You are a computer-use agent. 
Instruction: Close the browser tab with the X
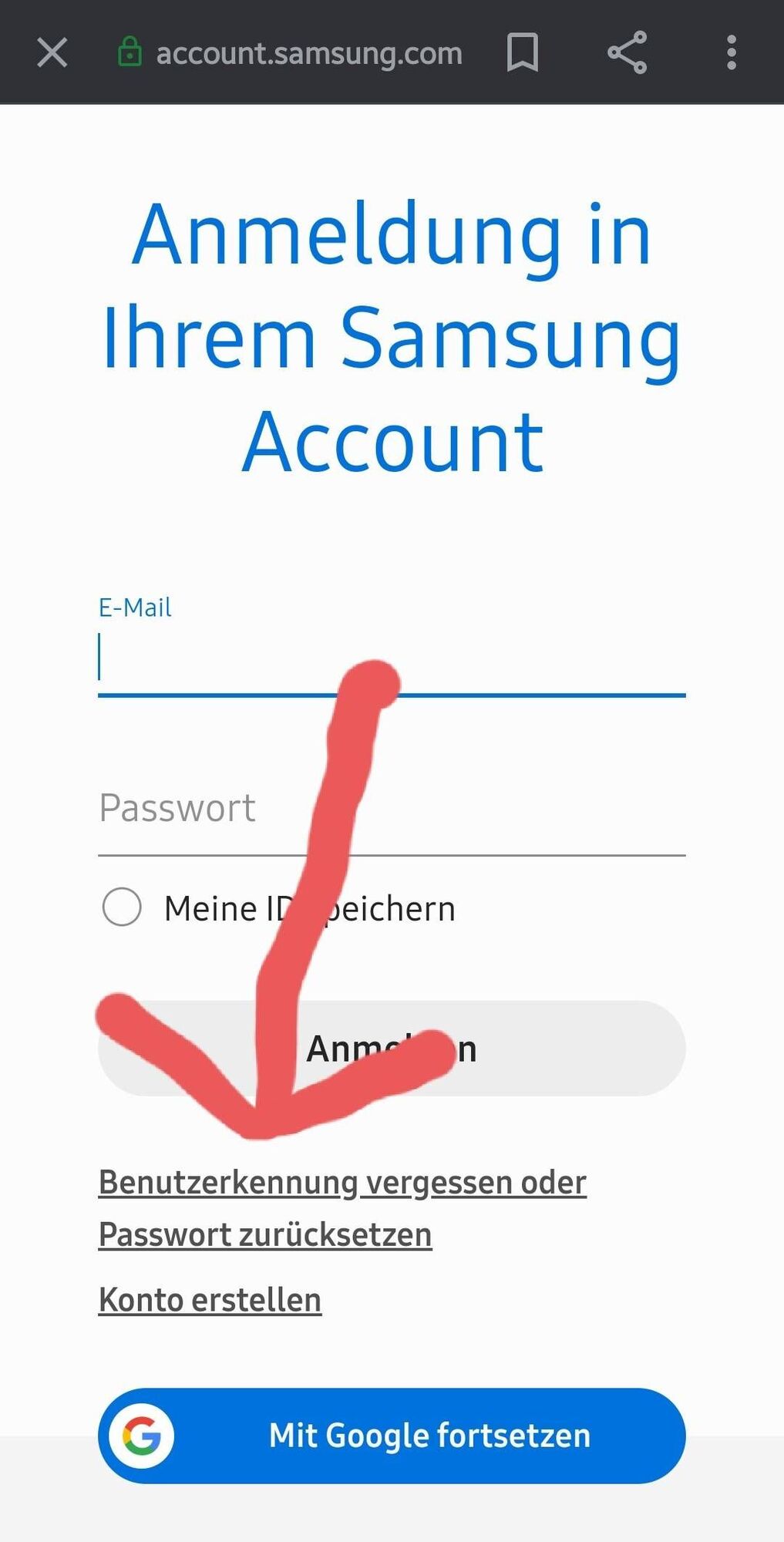click(x=52, y=53)
